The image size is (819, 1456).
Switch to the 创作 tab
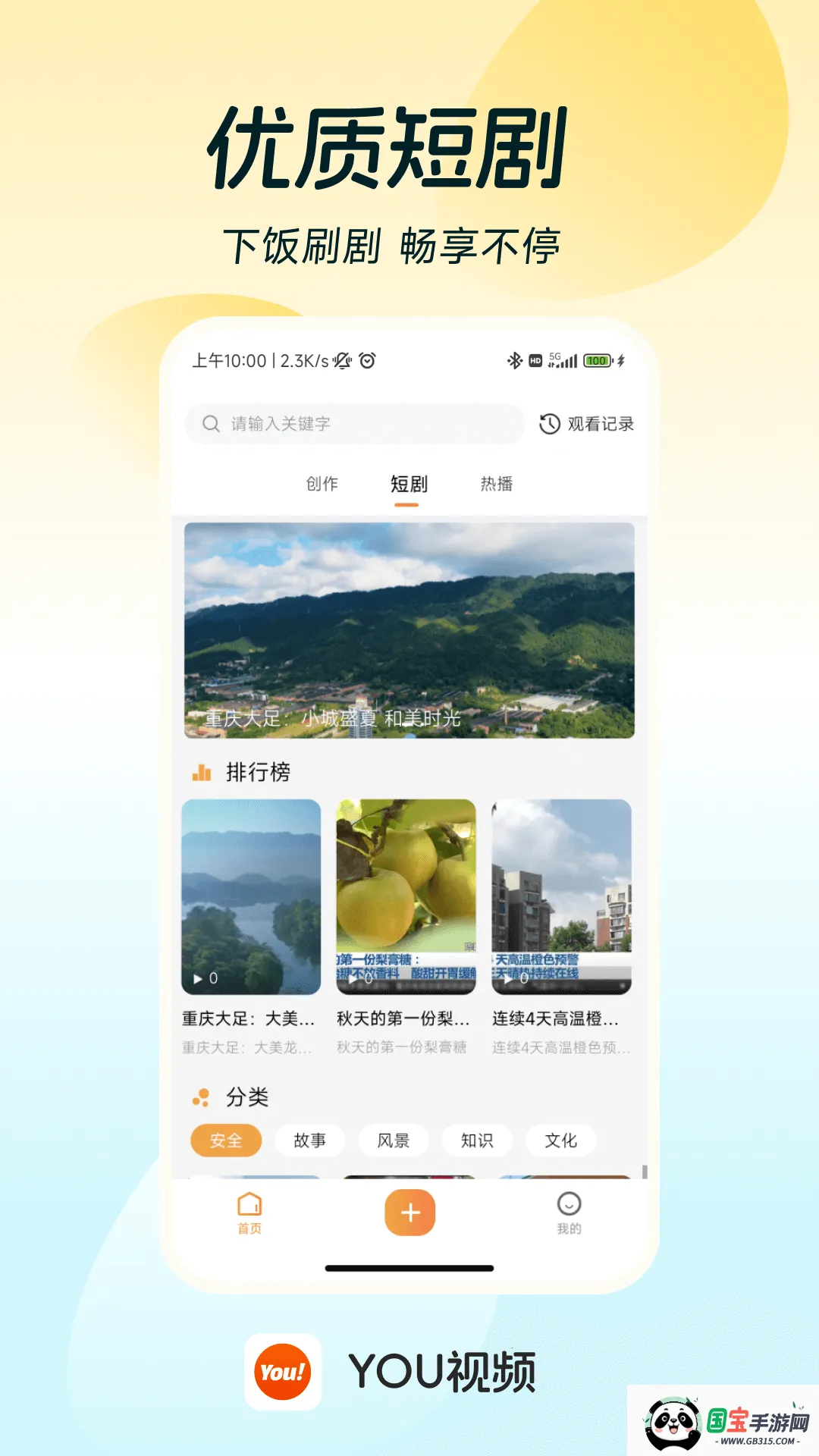click(322, 483)
